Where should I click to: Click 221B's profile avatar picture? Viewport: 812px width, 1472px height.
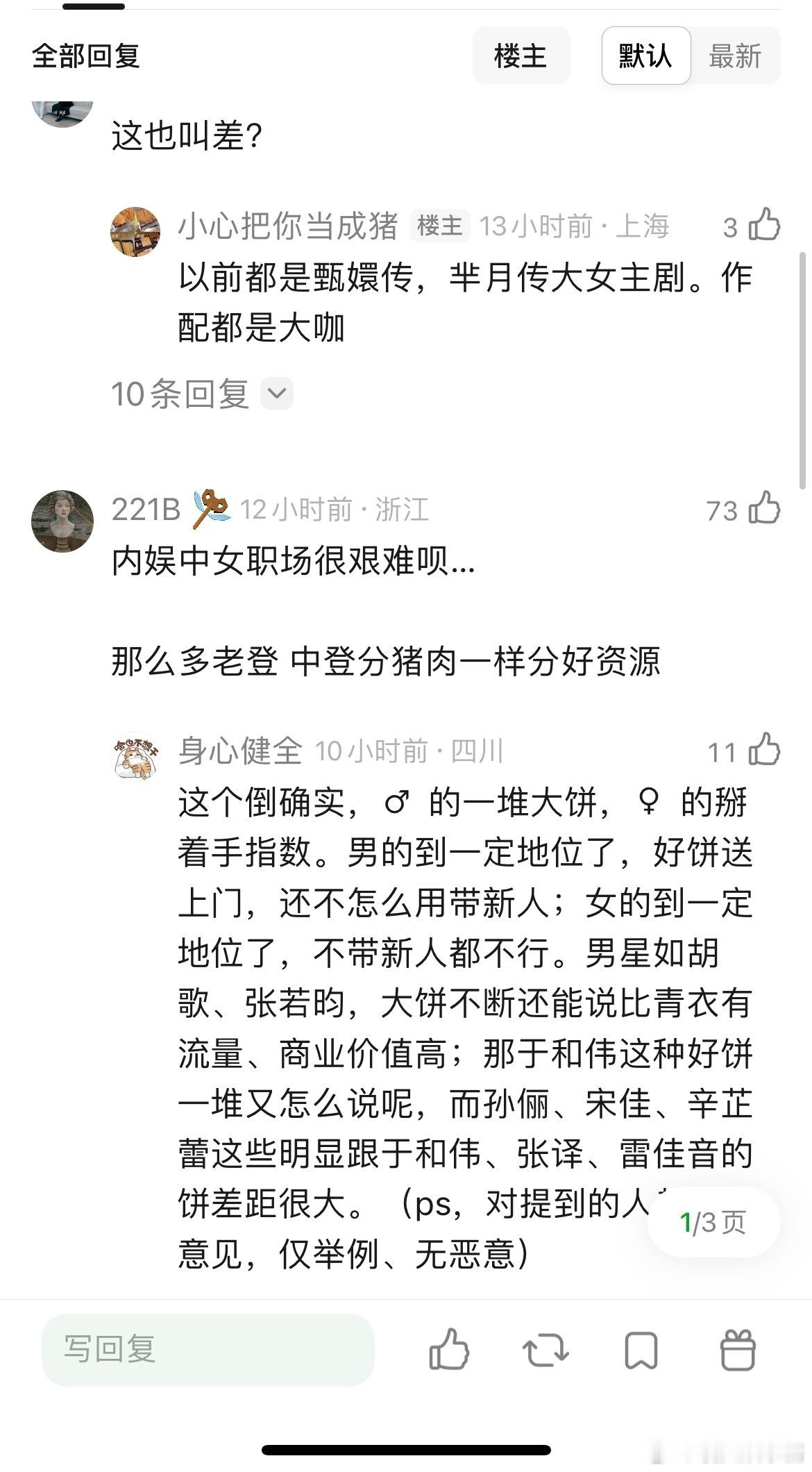pyautogui.click(x=62, y=522)
